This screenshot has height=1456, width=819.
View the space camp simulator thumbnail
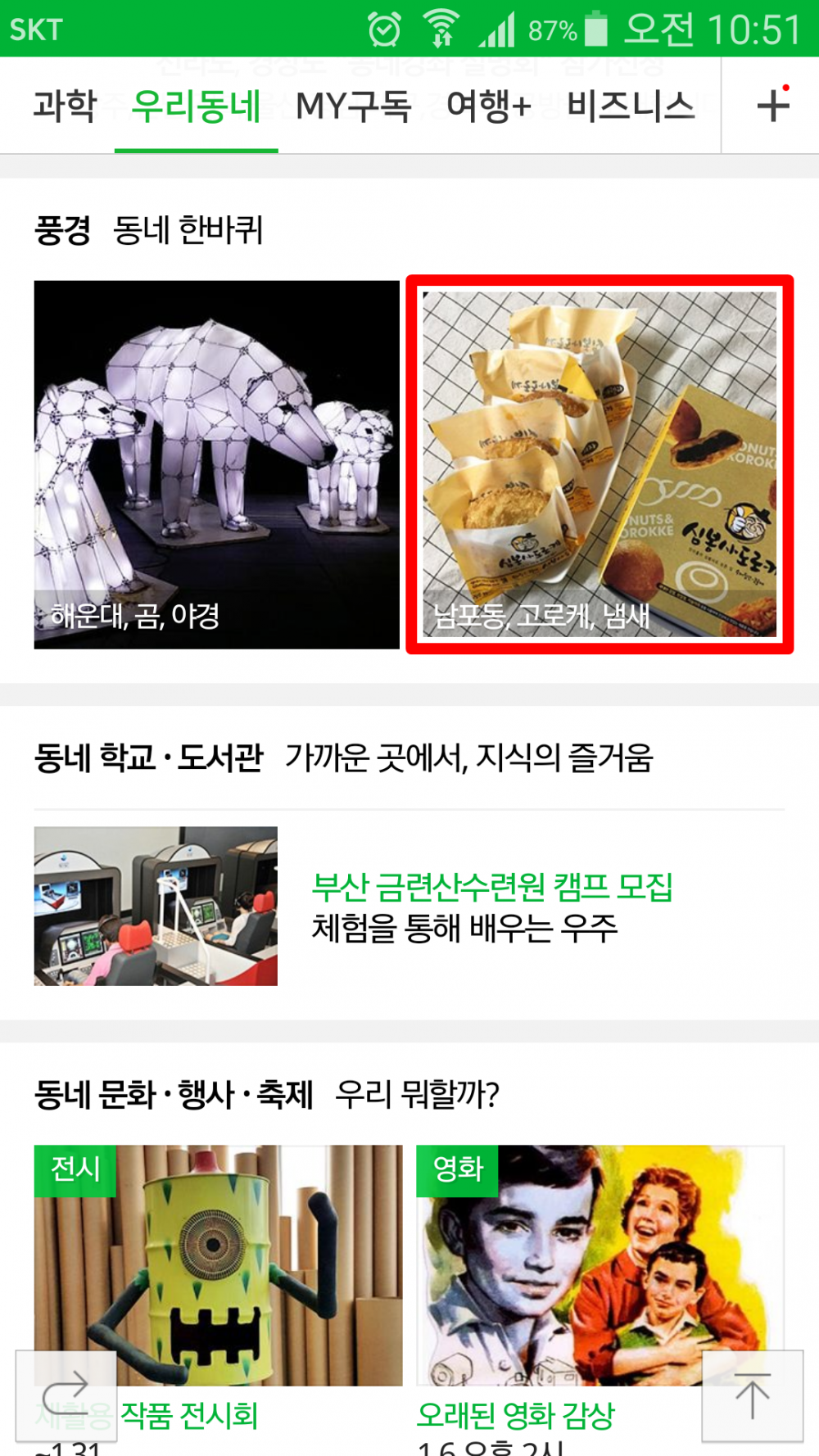click(x=156, y=906)
